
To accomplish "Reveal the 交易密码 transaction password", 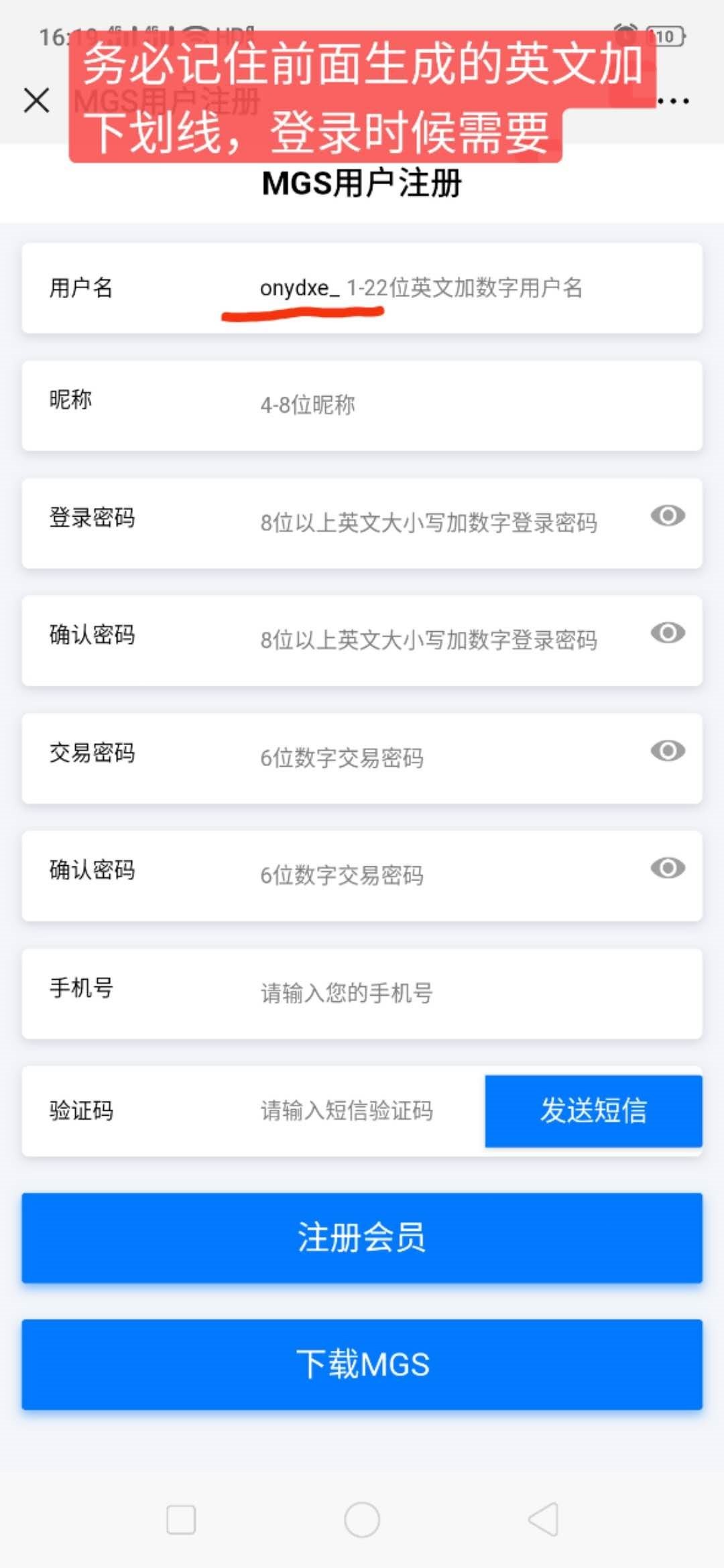I will pos(668,750).
